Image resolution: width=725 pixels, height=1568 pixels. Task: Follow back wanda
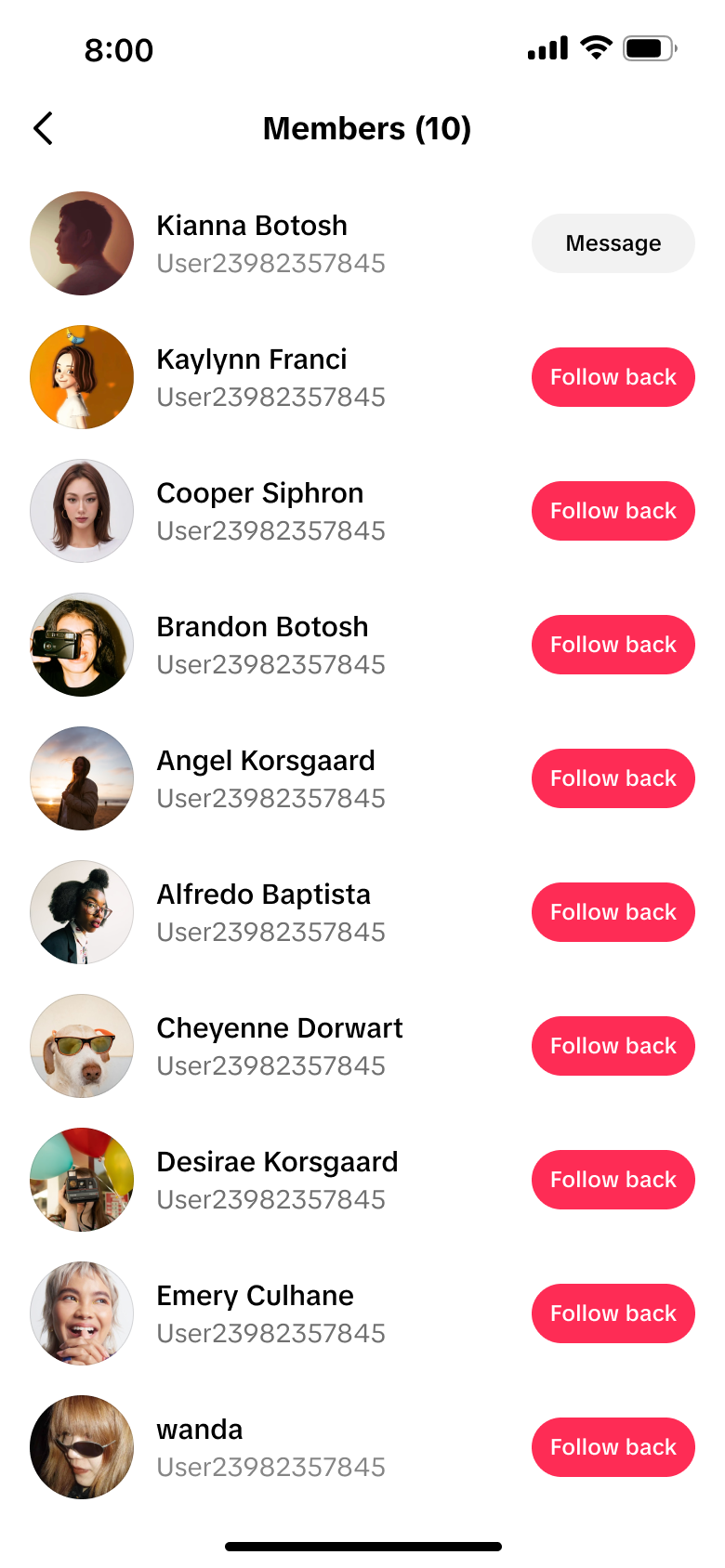pos(613,1447)
